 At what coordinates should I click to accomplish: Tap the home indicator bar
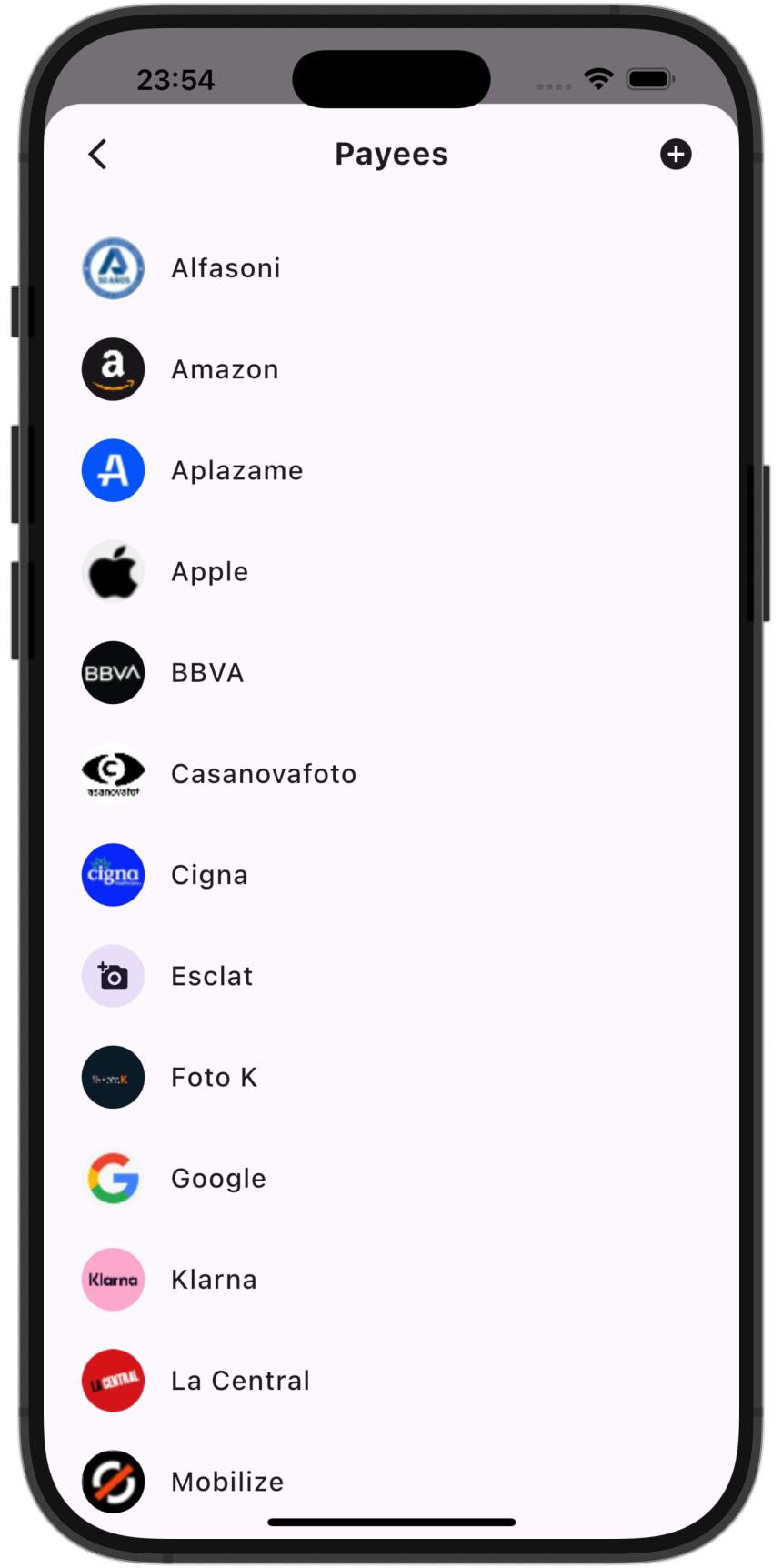(x=391, y=1522)
